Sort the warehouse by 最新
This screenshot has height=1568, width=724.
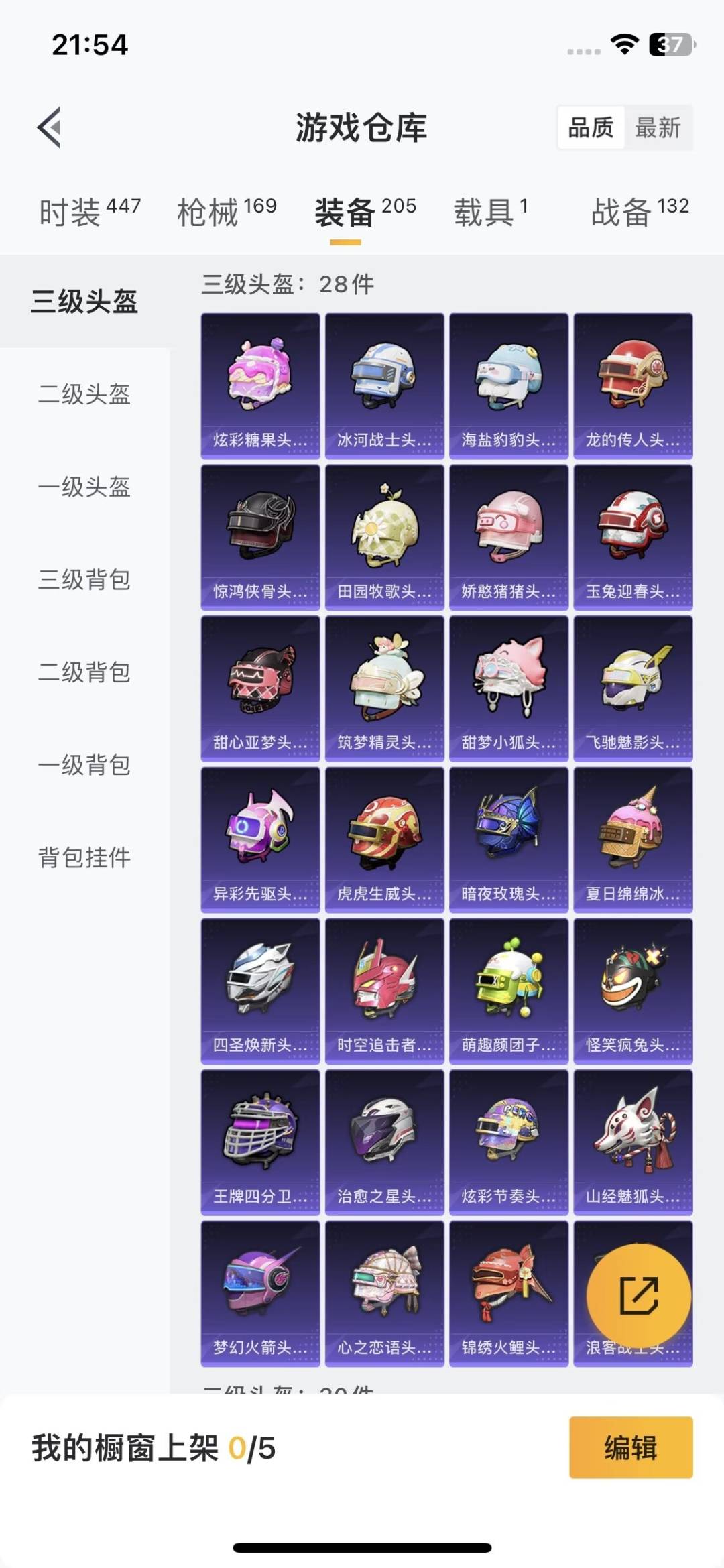[x=658, y=127]
